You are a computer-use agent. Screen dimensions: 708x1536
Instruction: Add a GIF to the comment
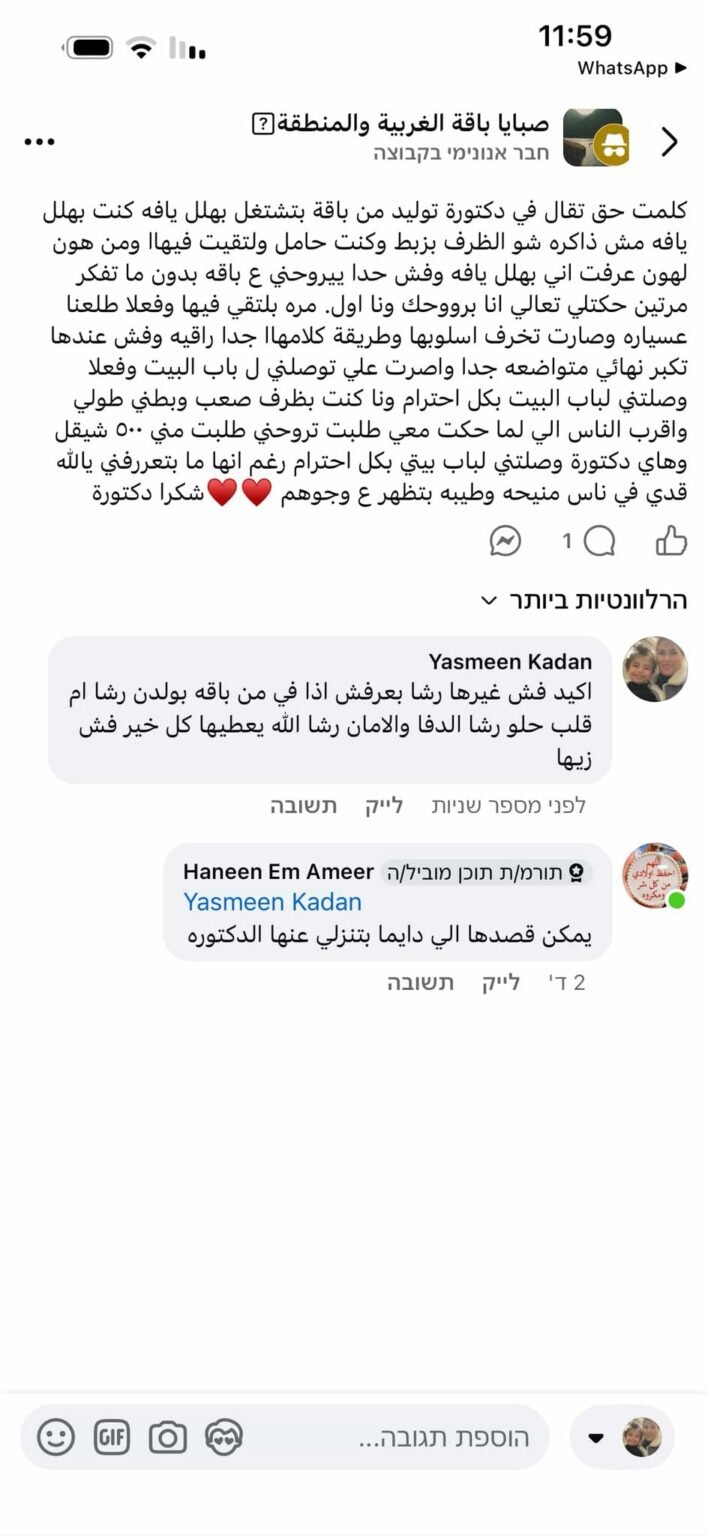coord(112,1438)
